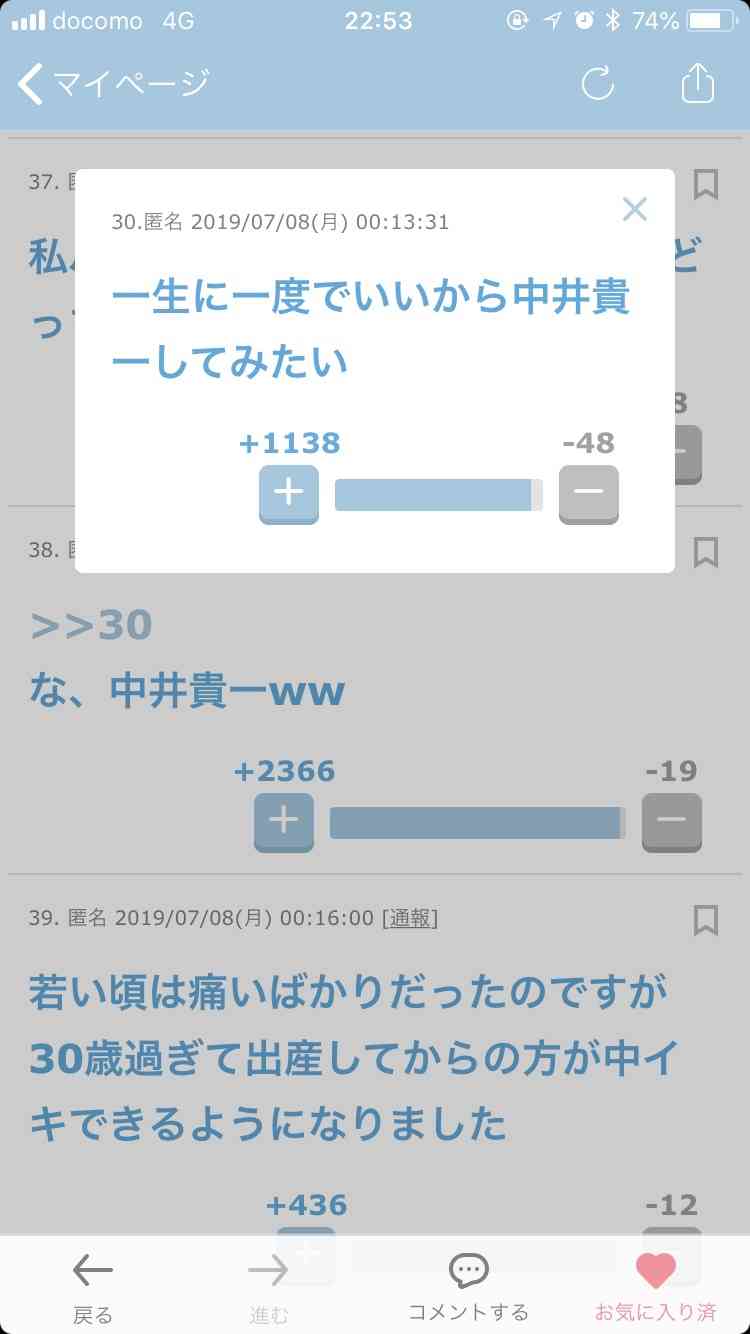Bookmark comment 38
The image size is (750, 1334).
tap(706, 551)
